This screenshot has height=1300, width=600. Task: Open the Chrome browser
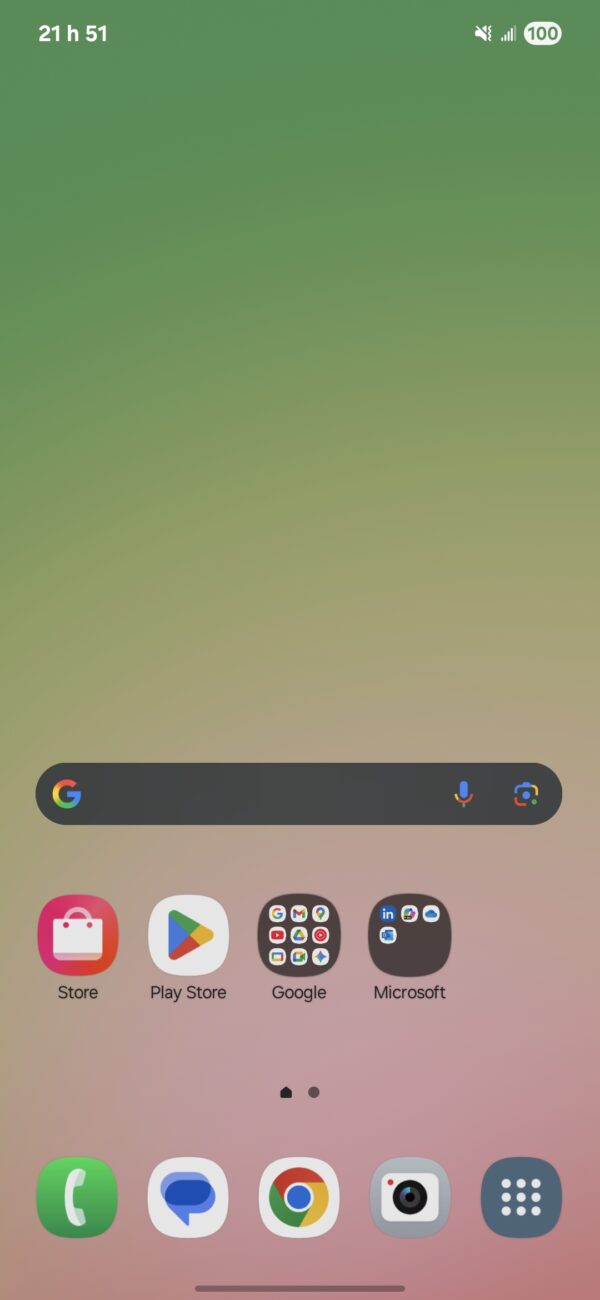tap(299, 1197)
